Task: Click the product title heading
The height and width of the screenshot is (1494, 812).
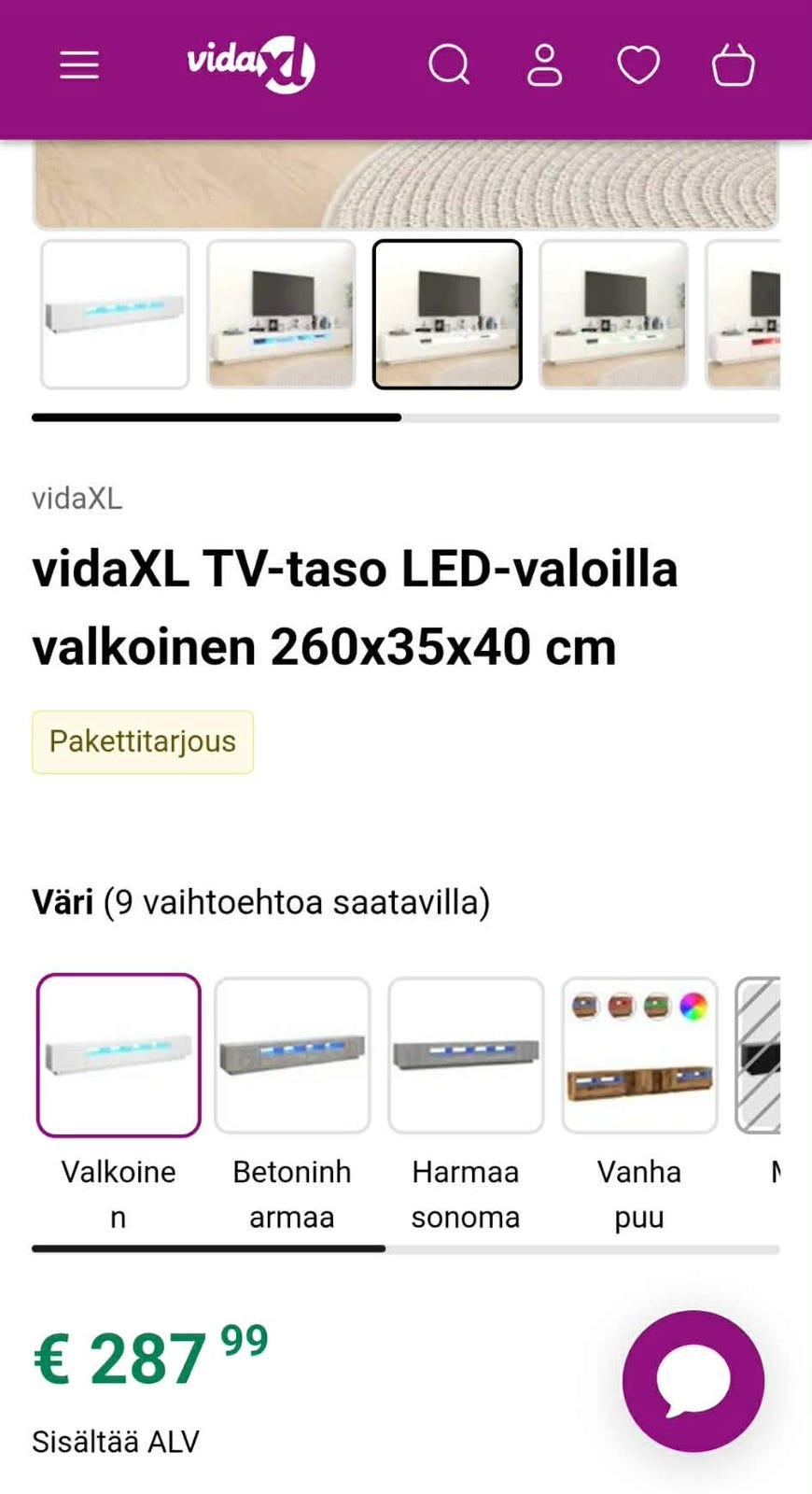Action: [355, 607]
